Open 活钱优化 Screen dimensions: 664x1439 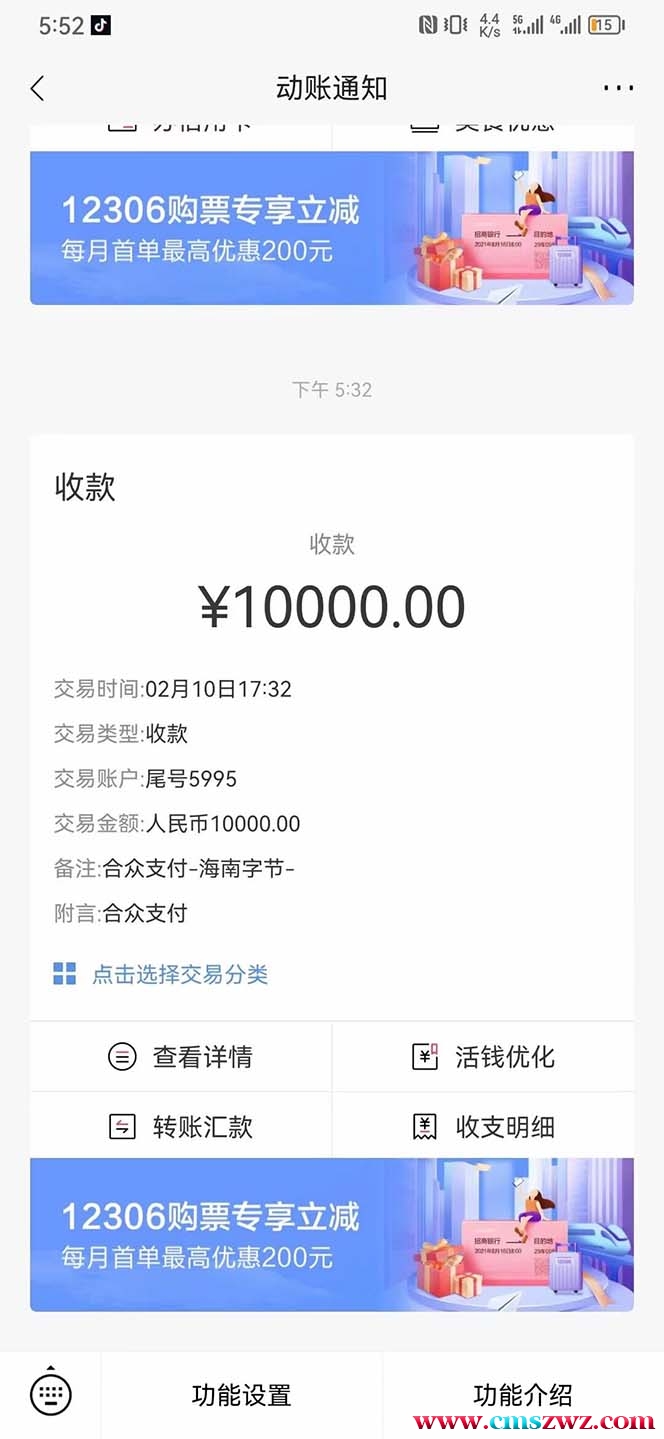point(483,1057)
